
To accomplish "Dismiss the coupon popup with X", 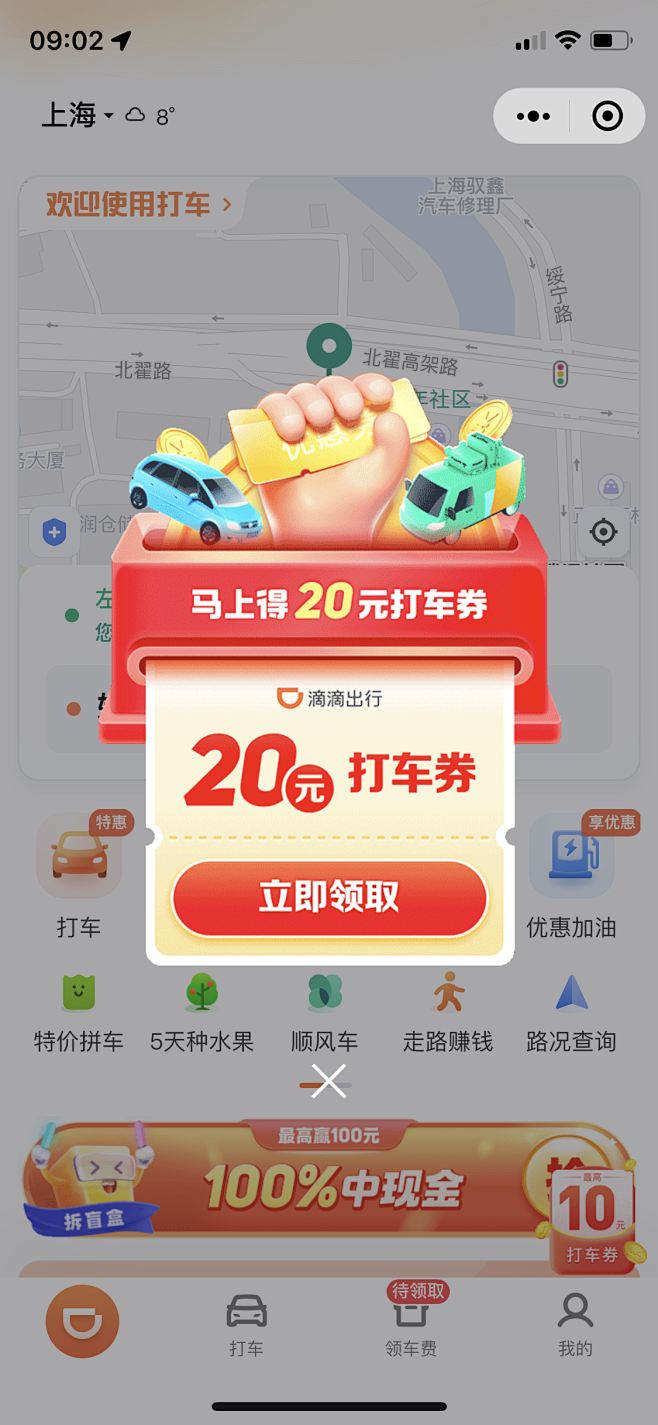I will click(328, 1081).
